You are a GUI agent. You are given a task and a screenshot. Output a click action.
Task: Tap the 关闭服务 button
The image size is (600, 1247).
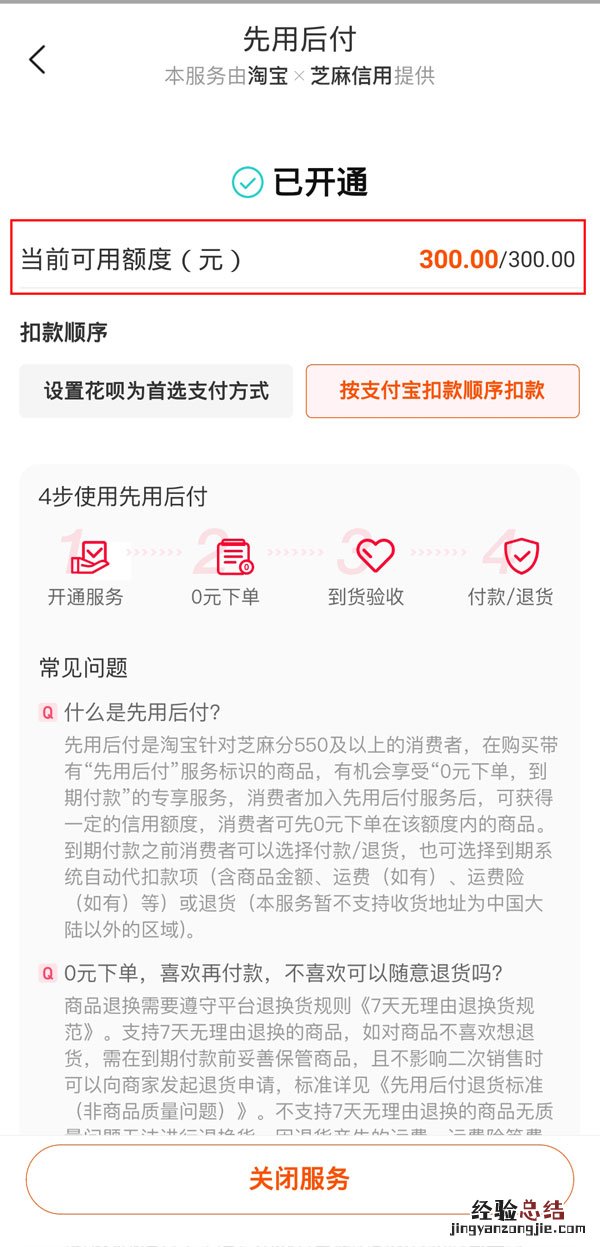point(299,1179)
